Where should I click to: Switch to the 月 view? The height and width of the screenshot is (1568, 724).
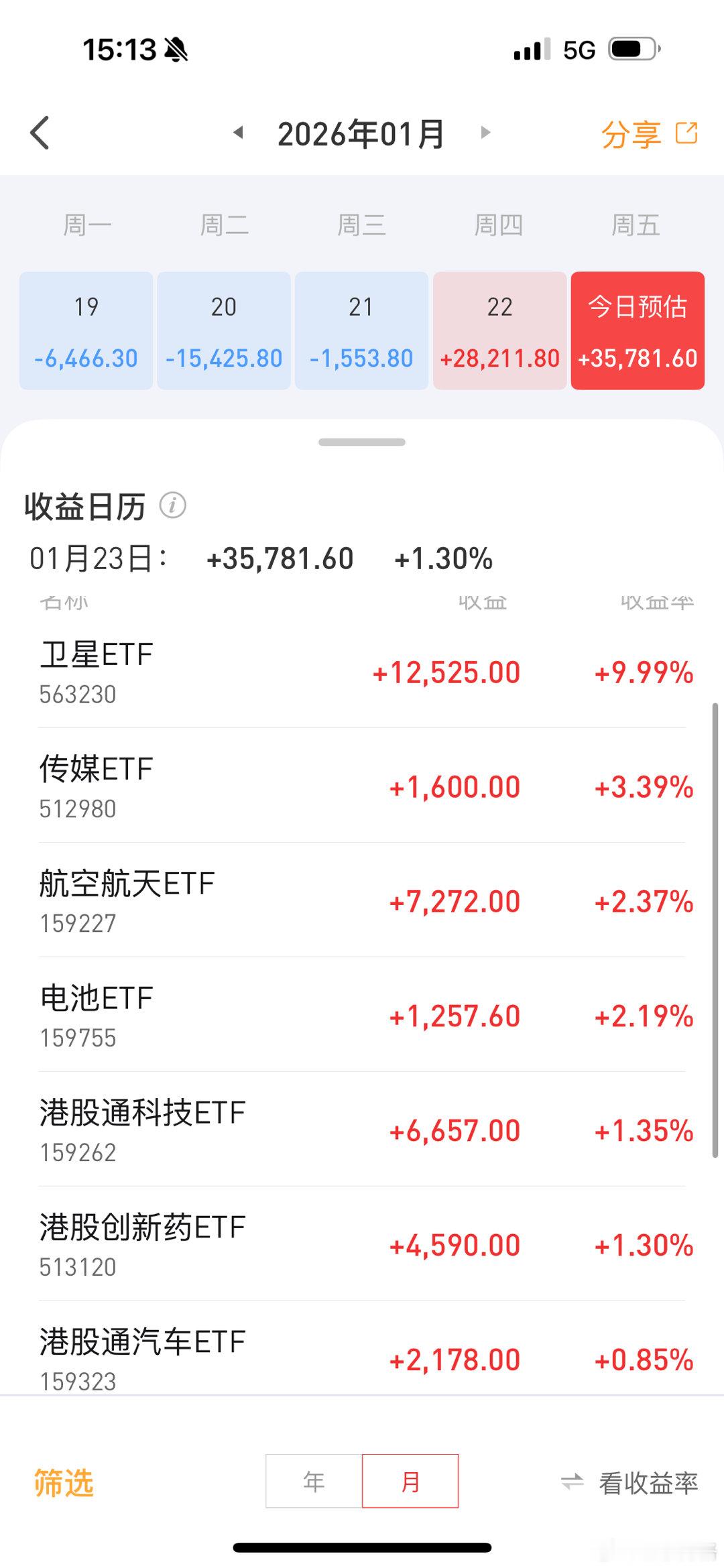[x=410, y=1481]
